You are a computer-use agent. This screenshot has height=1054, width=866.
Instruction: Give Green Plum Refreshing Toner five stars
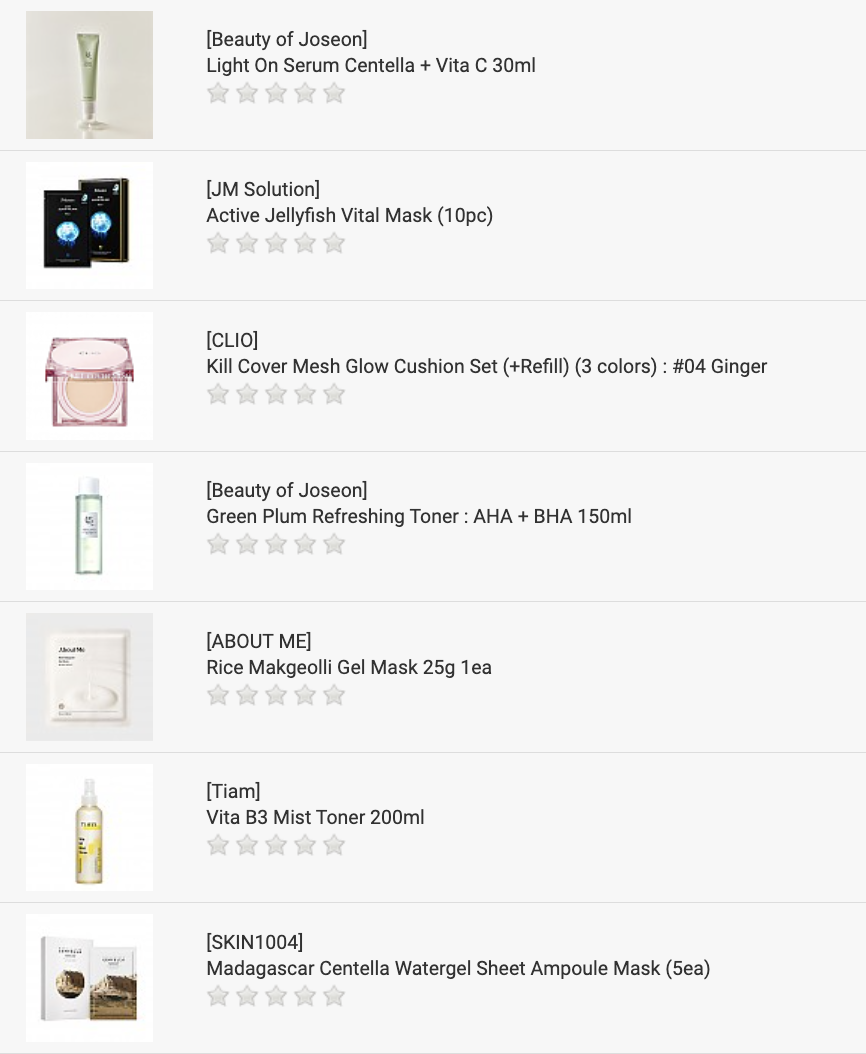coord(334,545)
